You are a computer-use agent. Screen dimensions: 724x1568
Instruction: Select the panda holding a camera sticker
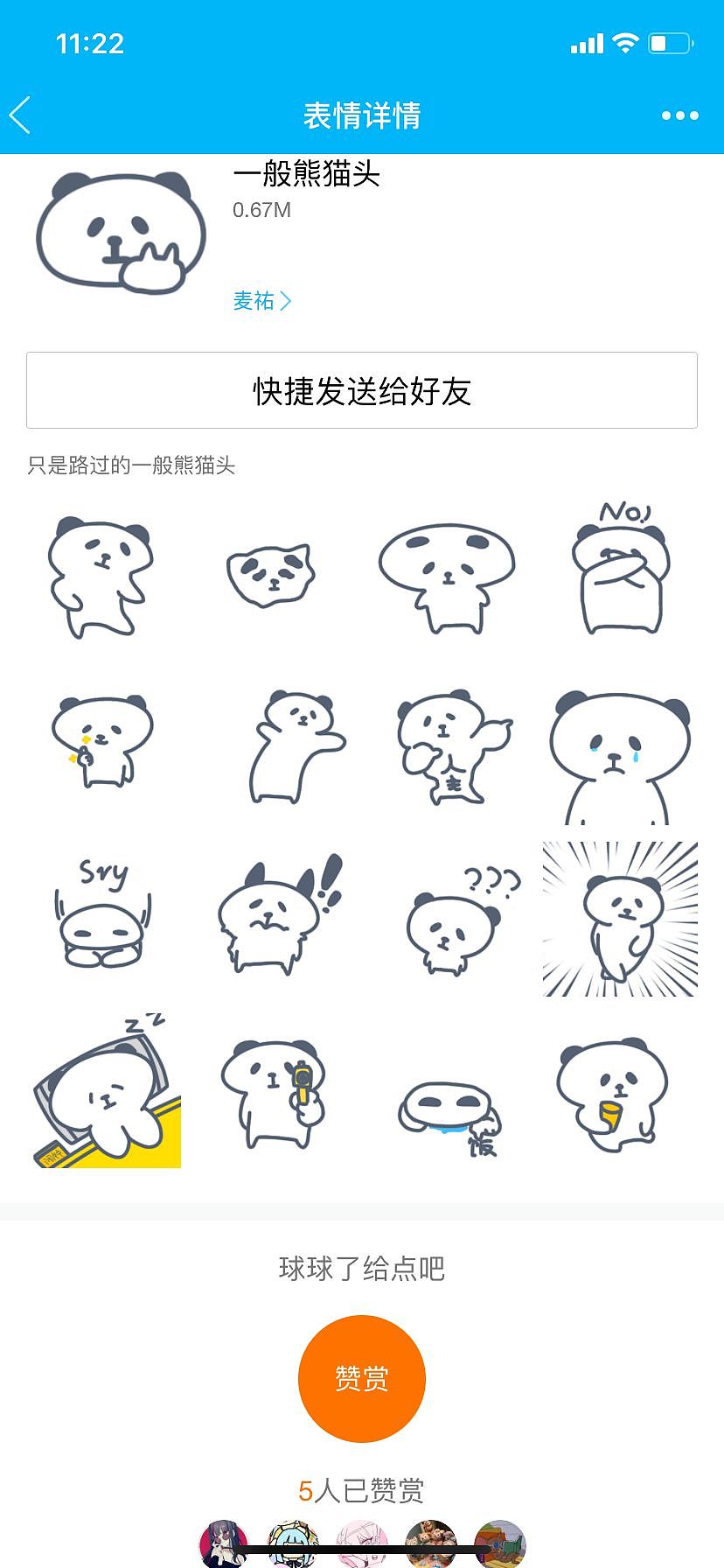click(275, 1094)
